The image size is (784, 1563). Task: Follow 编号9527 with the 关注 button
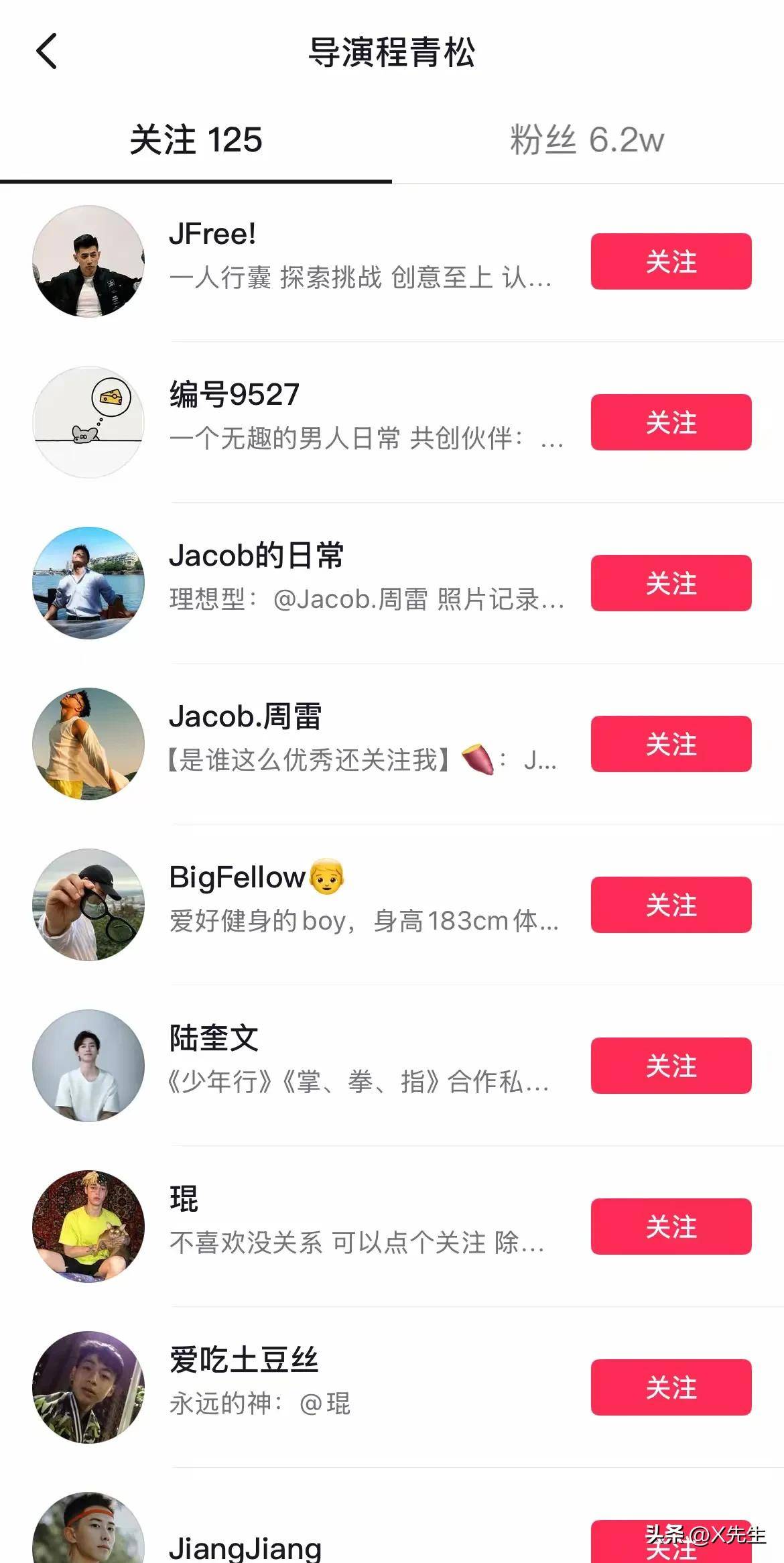671,422
